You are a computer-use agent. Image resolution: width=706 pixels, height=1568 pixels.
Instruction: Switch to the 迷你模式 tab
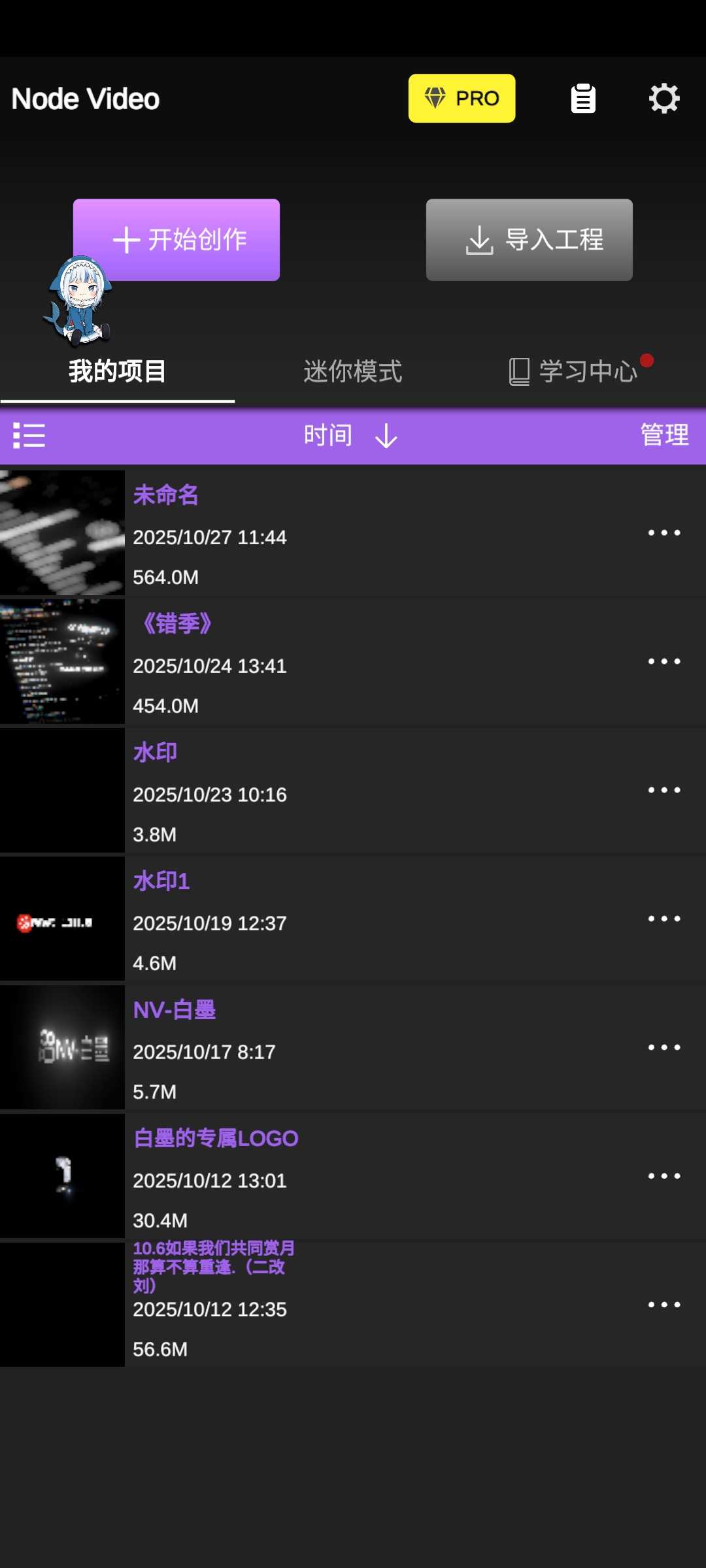352,371
